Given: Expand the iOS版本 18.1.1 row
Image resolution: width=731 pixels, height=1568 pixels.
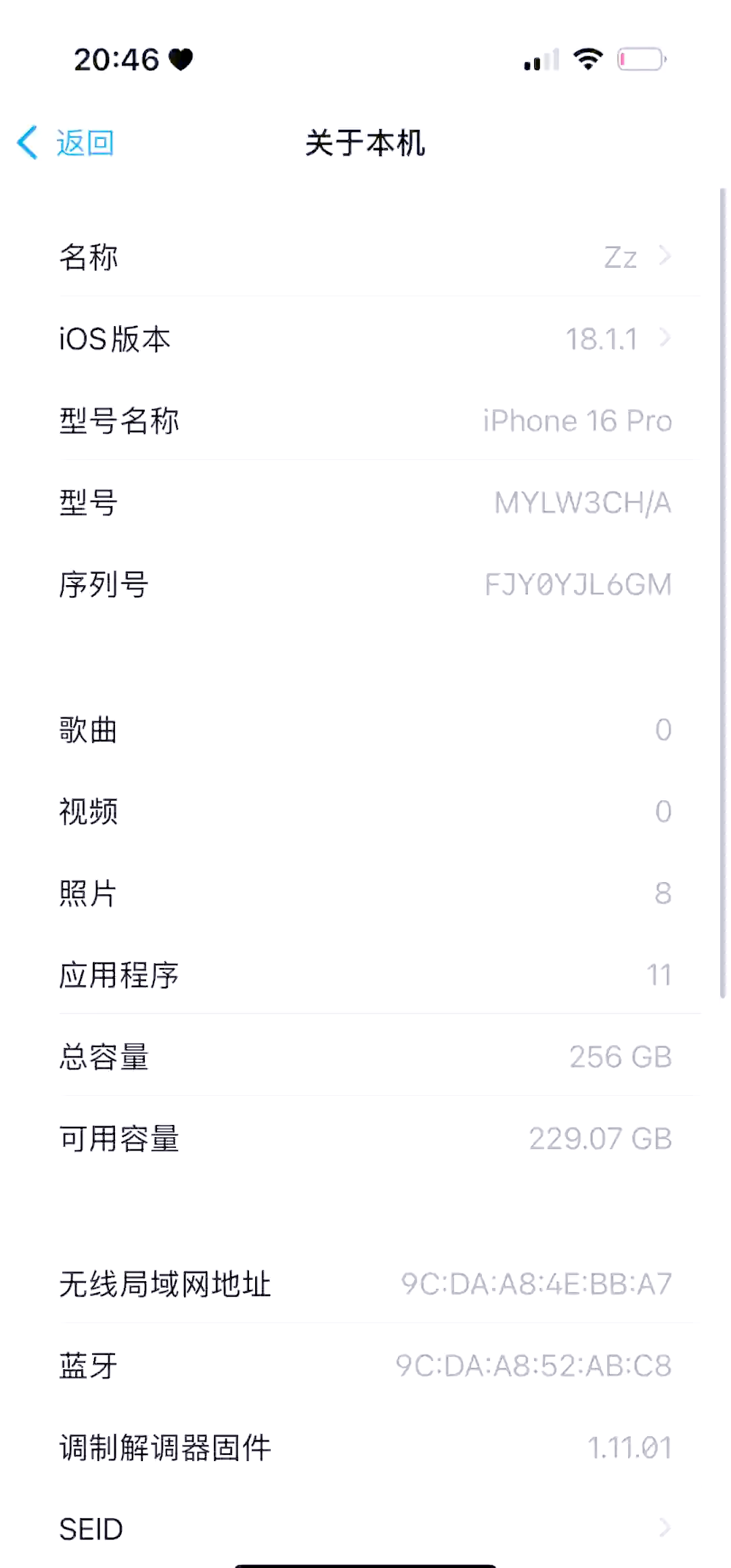Looking at the screenshot, I should coord(365,339).
